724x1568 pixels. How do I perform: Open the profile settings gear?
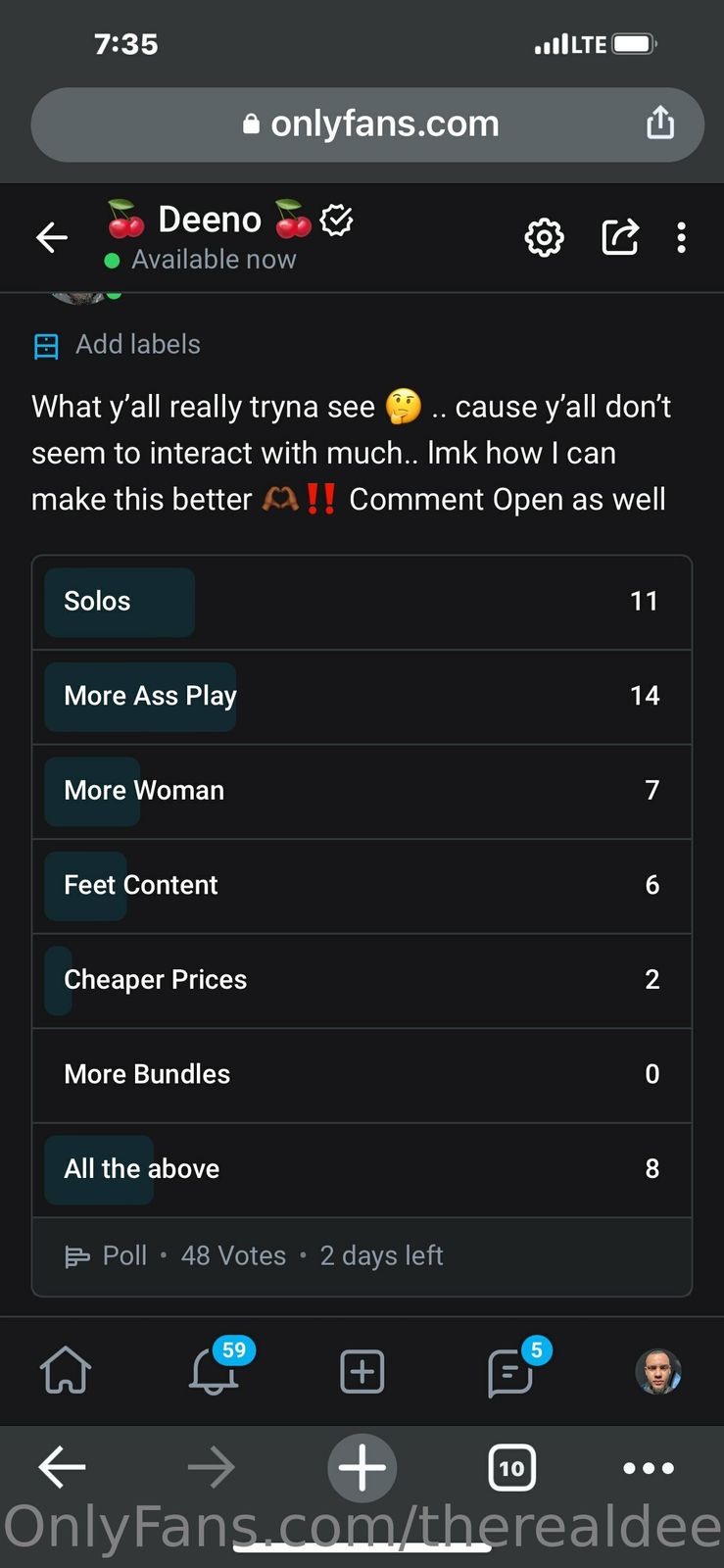coord(544,237)
